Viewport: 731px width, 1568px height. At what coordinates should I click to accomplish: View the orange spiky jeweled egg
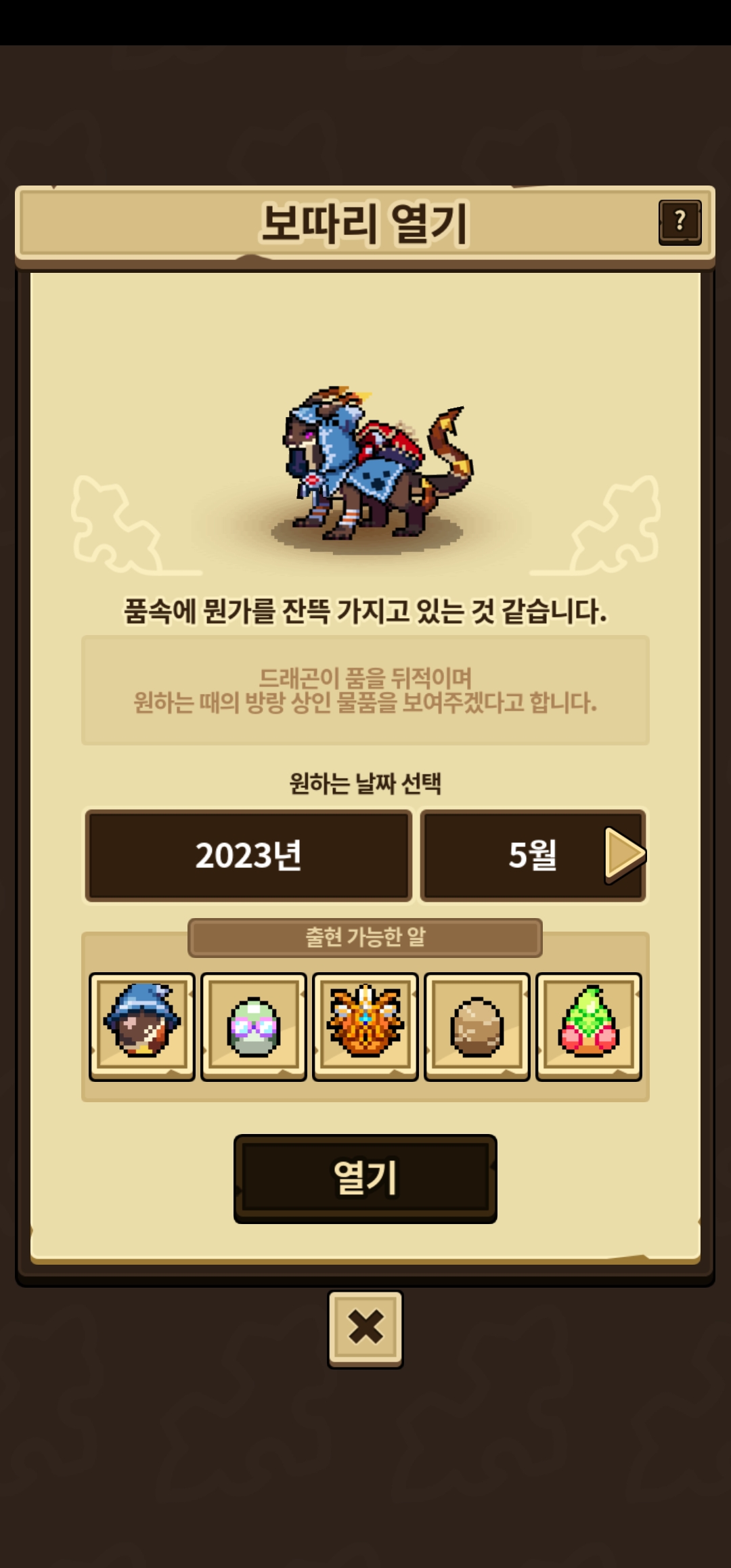point(365,1026)
